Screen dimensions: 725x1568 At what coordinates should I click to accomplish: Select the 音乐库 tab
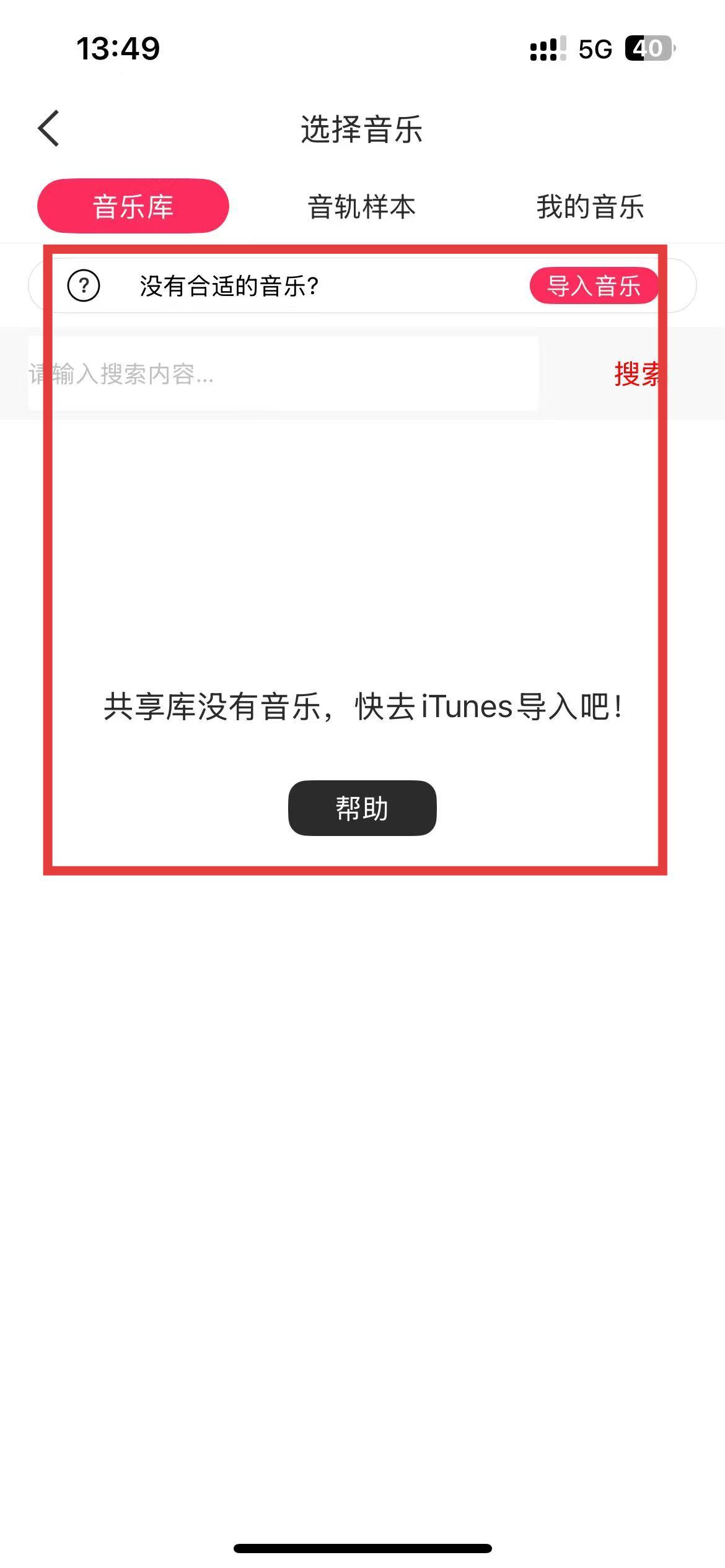click(133, 206)
